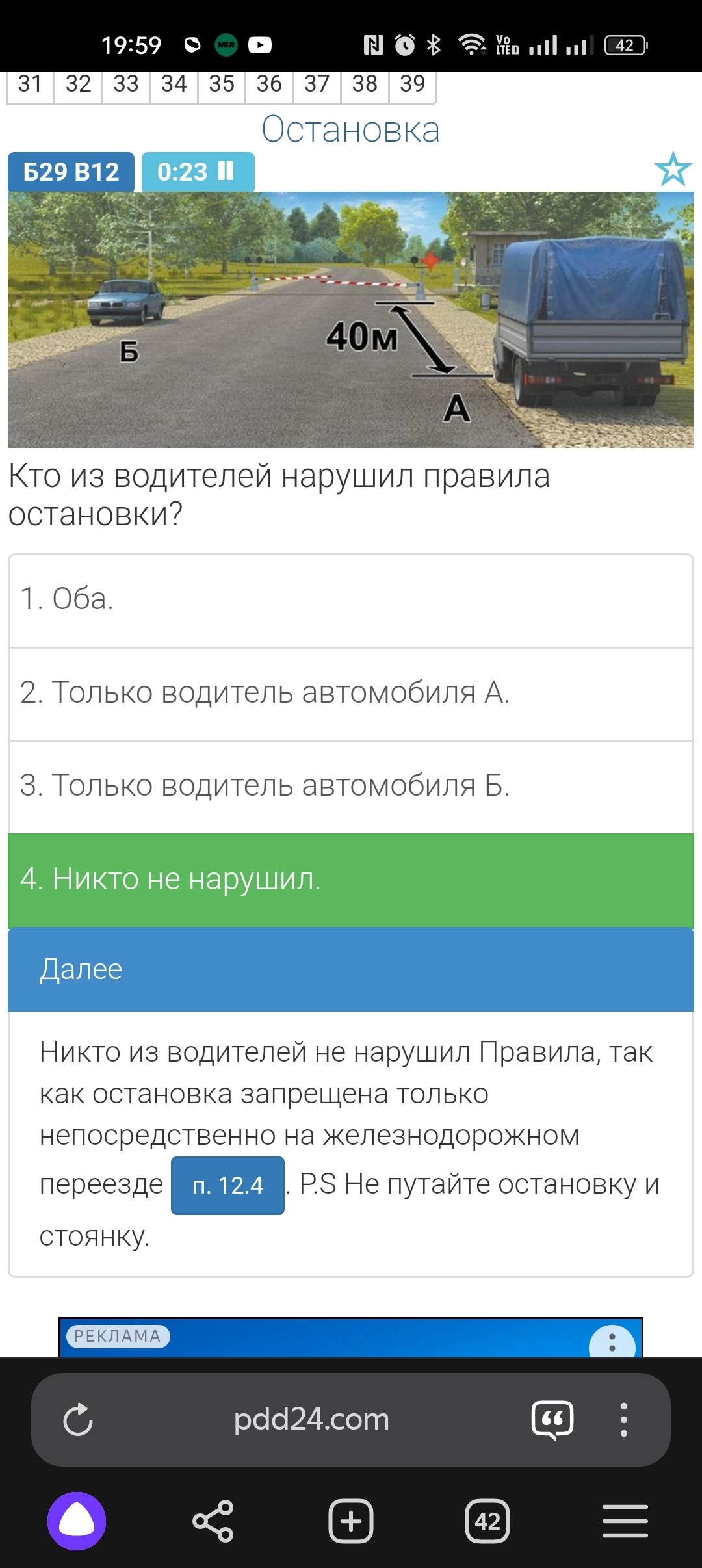Open a new browser tab
Screen dimensions: 702x1568
351,1521
